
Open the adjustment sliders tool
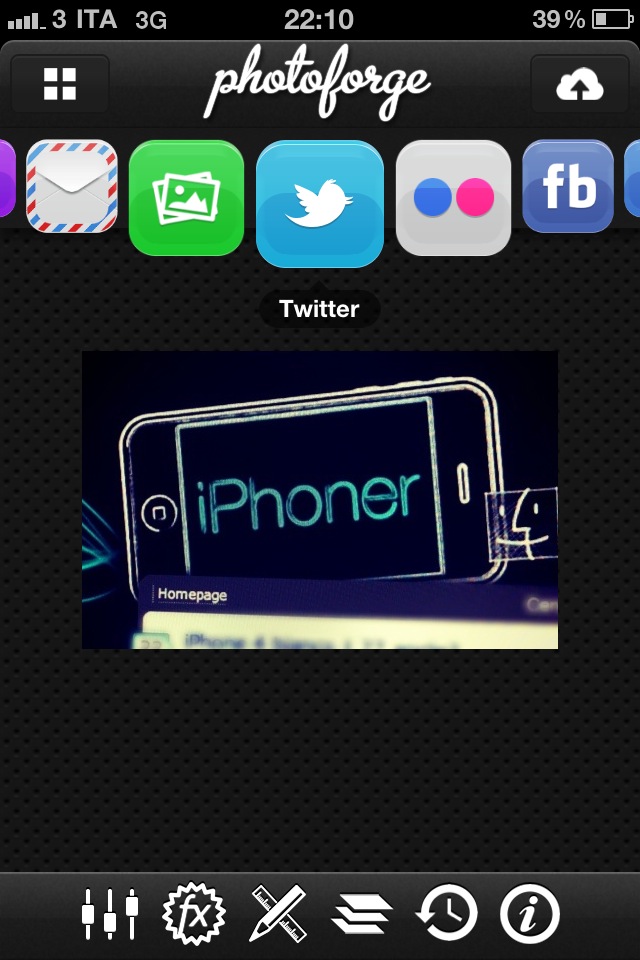109,913
